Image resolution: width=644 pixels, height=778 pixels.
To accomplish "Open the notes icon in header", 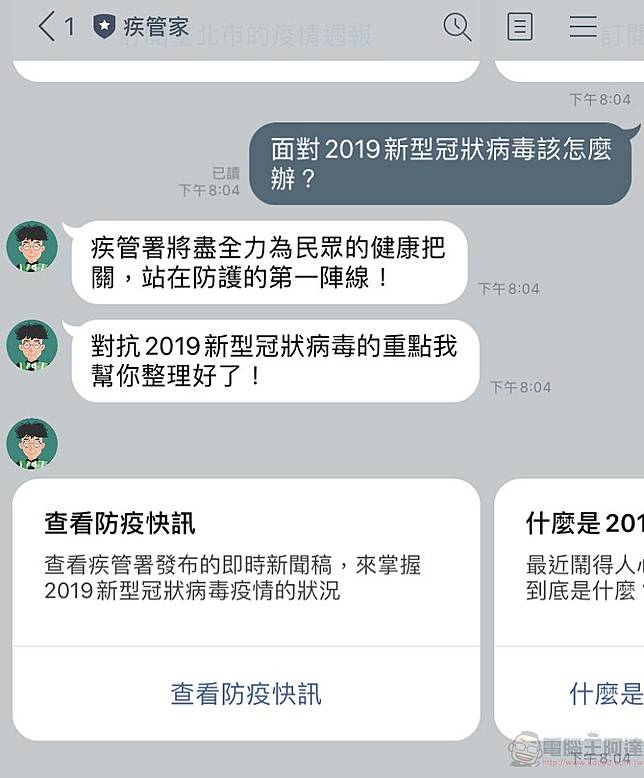I will 520,27.
